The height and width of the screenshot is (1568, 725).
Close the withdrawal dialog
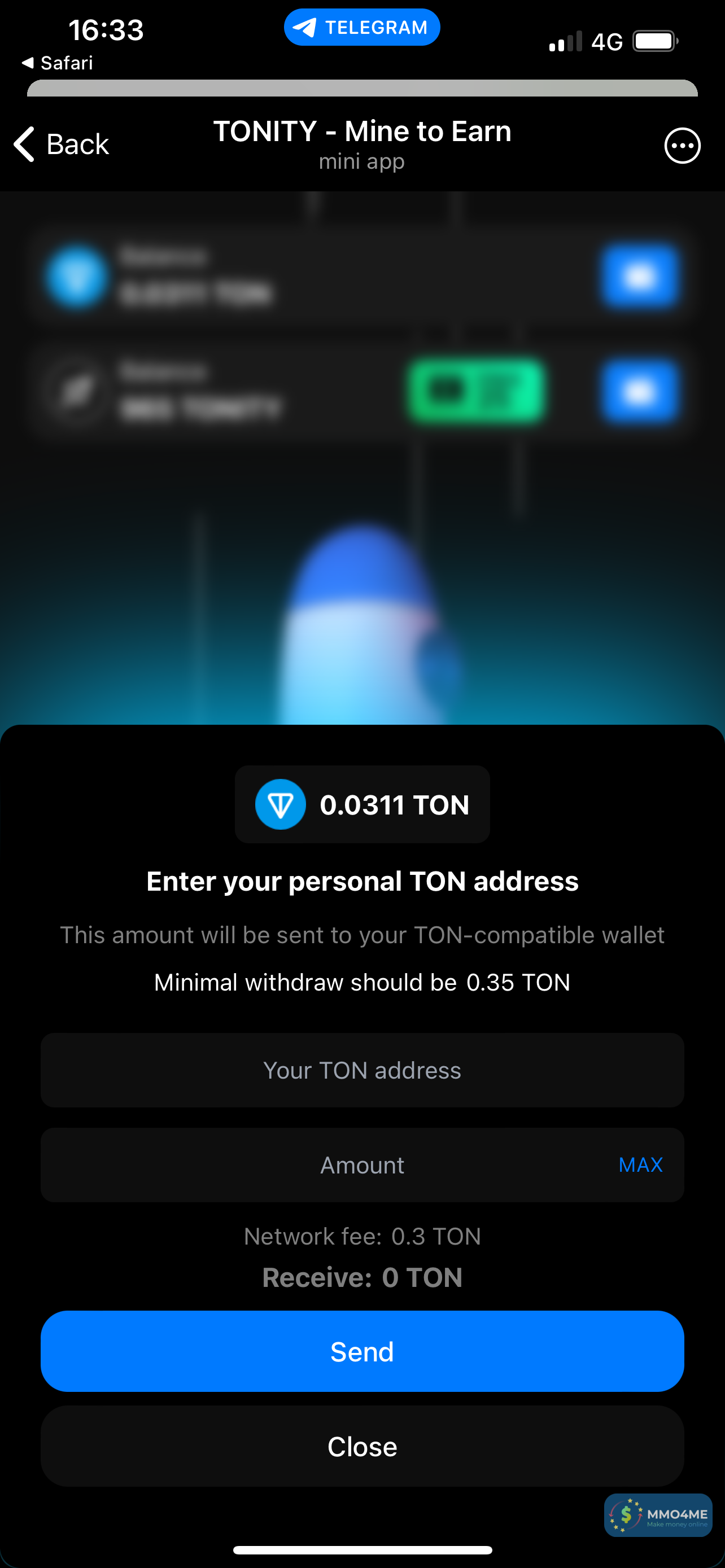362,1446
